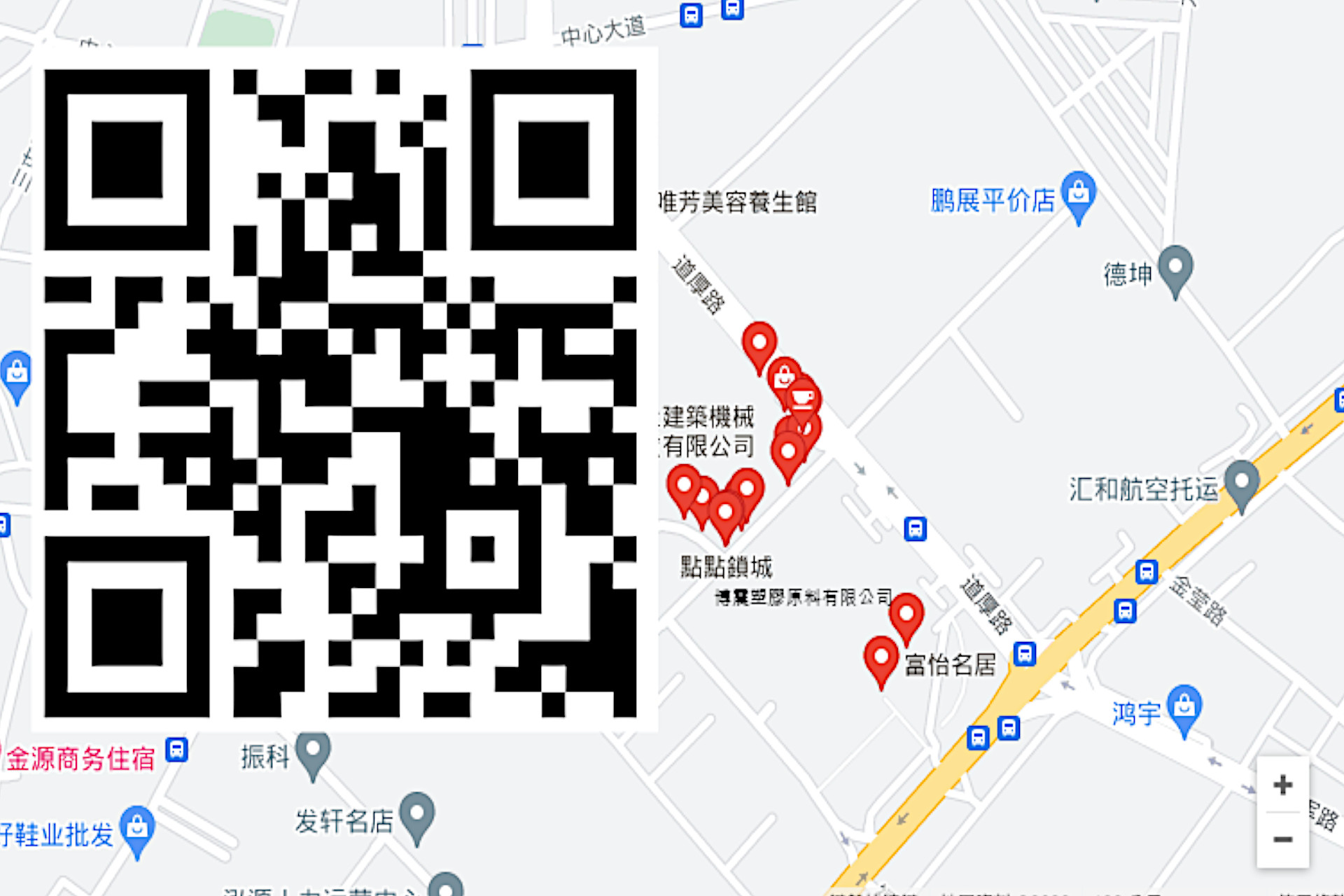Select the 振科 location pin
The height and width of the screenshot is (896, 1344).
(x=313, y=750)
